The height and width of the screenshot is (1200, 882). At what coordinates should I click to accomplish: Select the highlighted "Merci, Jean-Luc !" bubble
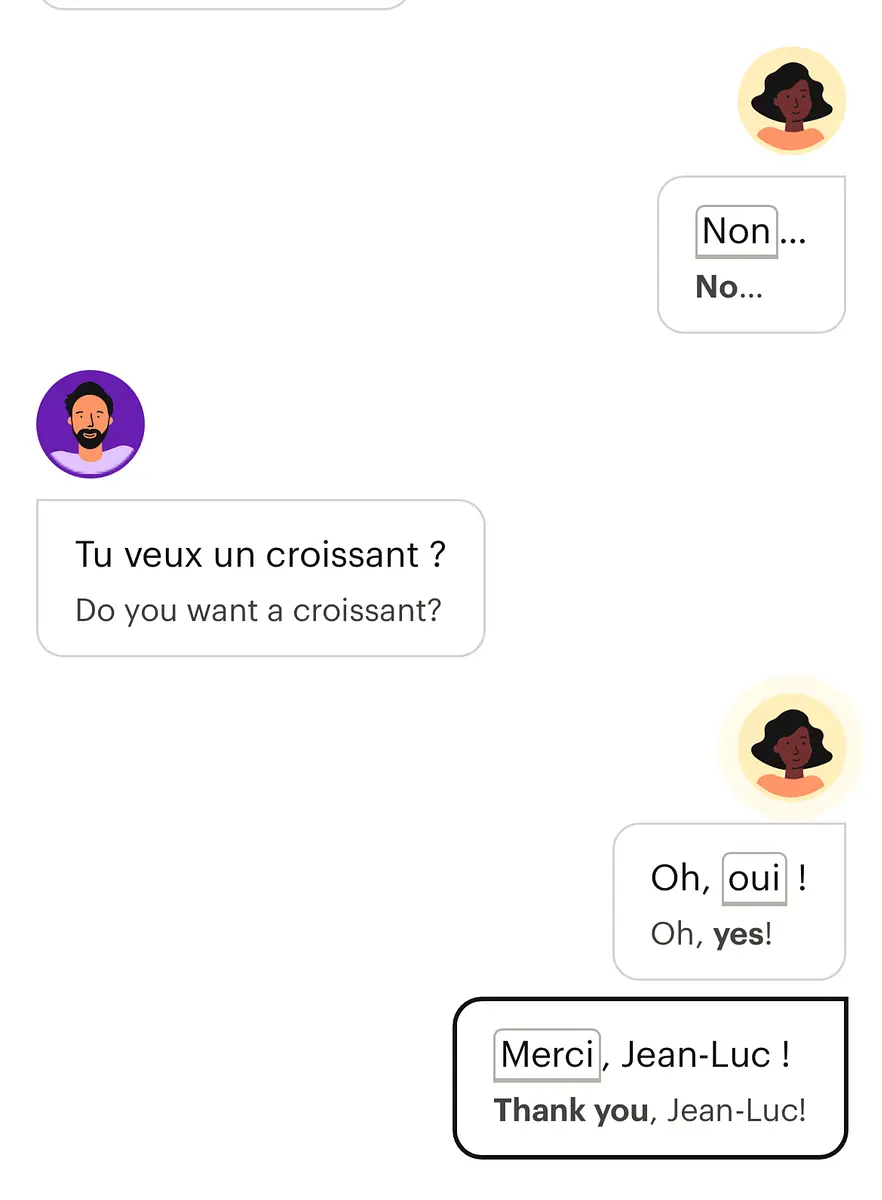pyautogui.click(x=650, y=1078)
